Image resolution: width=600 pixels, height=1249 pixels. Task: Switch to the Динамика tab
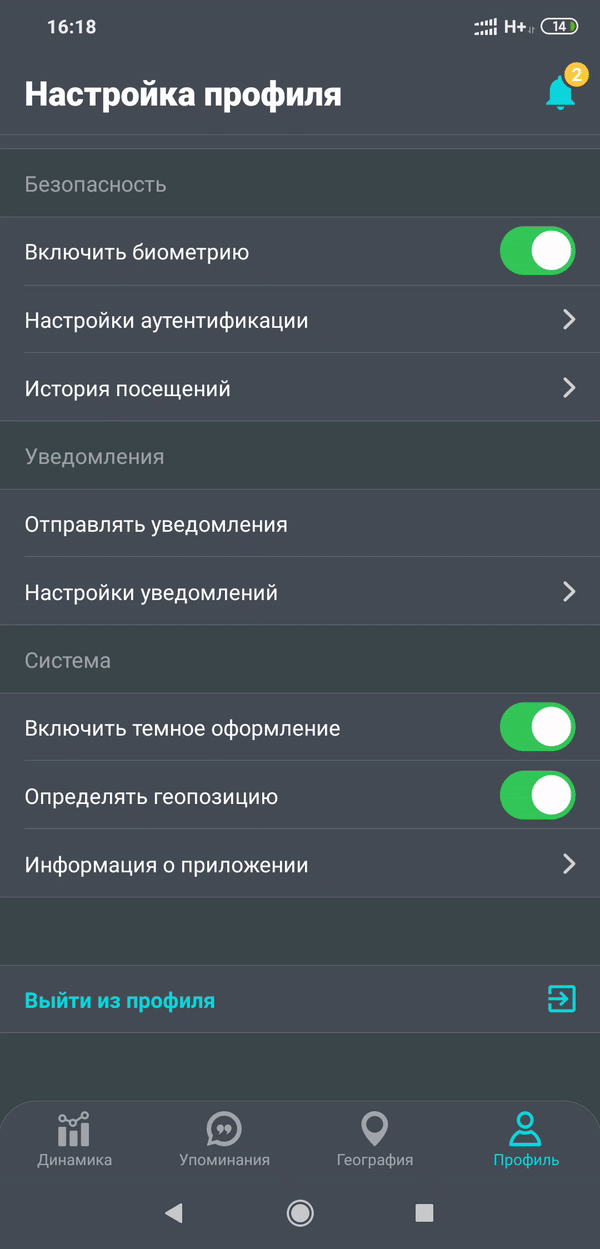[x=74, y=1140]
